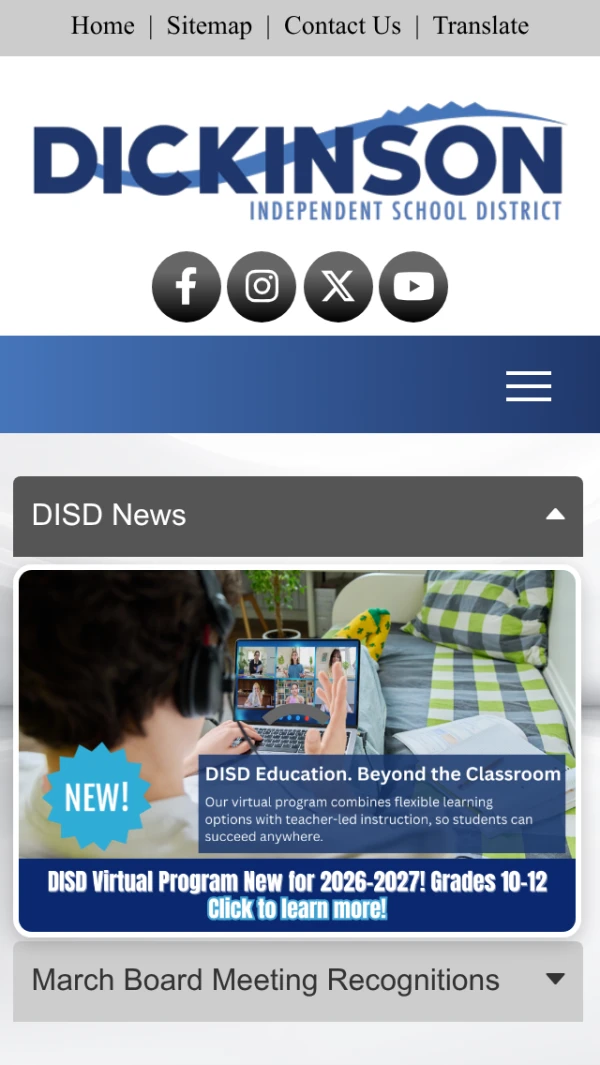This screenshot has height=1065, width=600.
Task: Open the district's X profile
Action: click(338, 287)
